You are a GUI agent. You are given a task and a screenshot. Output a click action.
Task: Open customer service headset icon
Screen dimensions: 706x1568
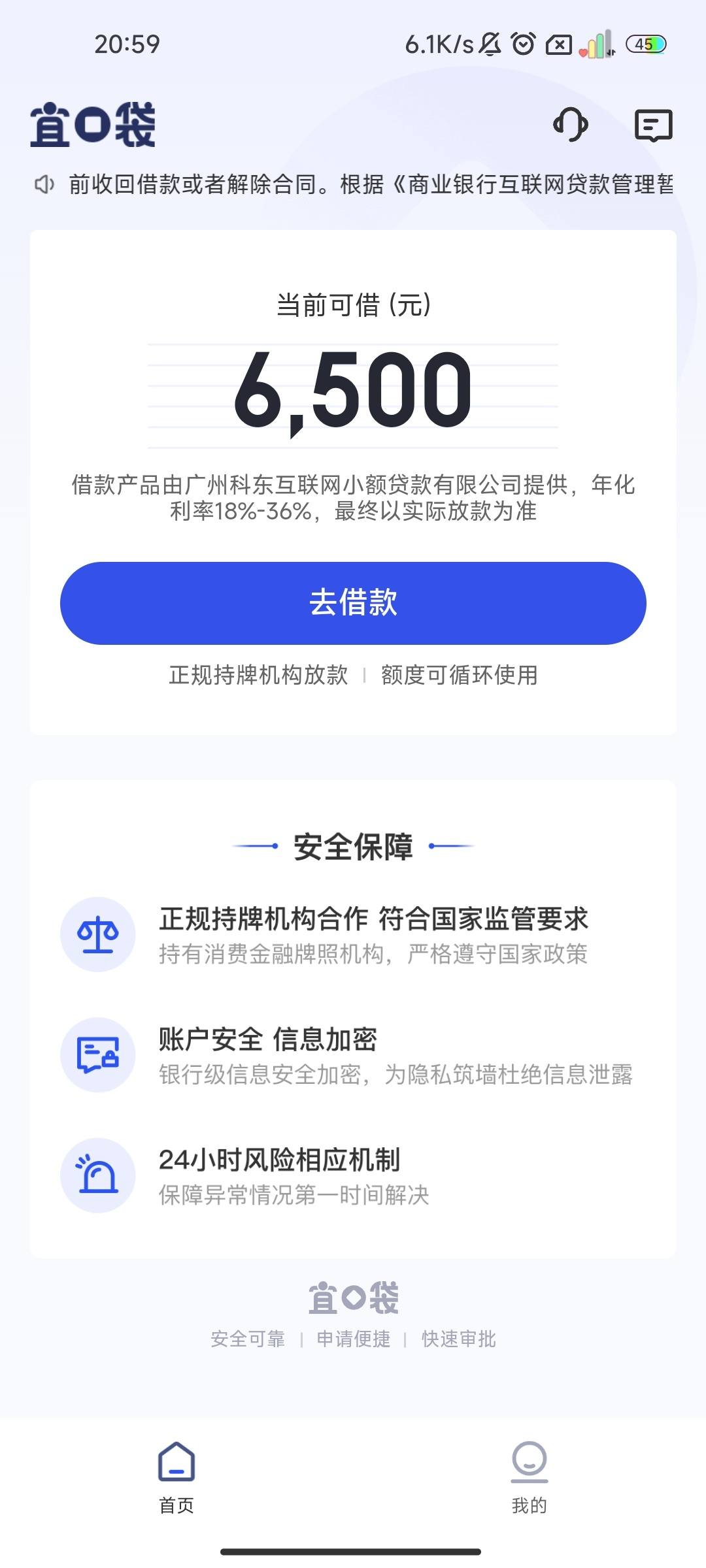571,124
